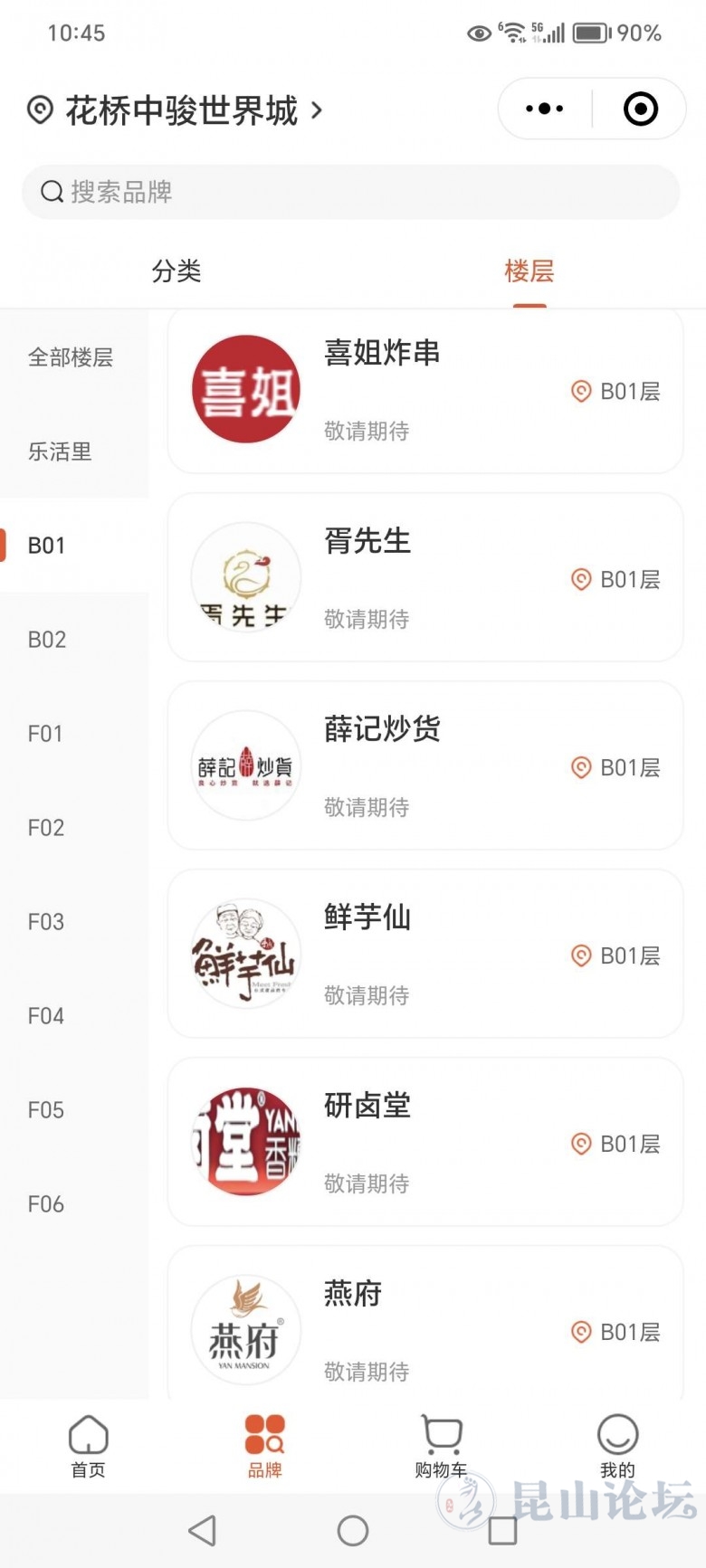
Task: Switch to the 我的 profile tab
Action: point(617,1446)
